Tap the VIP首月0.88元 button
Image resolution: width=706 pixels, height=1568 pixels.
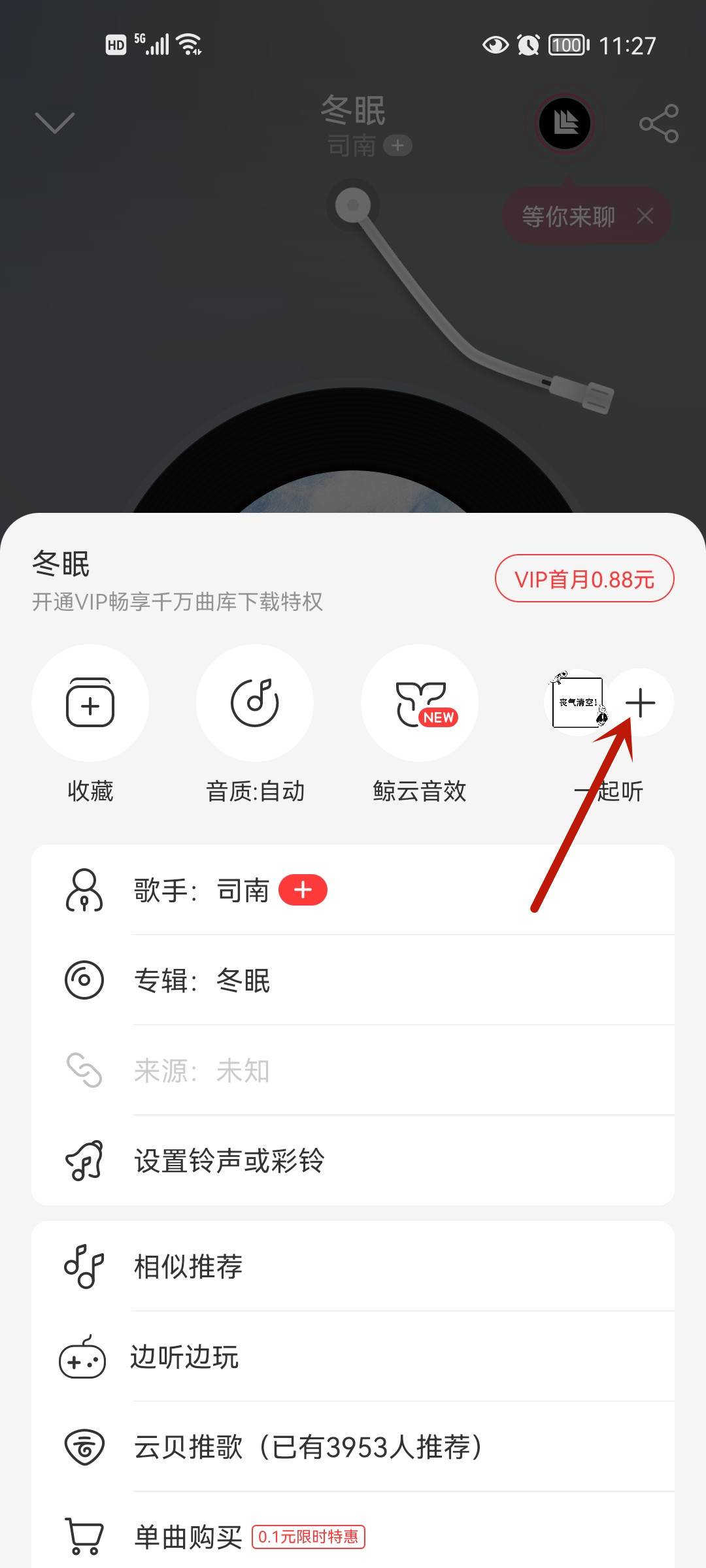click(x=584, y=579)
